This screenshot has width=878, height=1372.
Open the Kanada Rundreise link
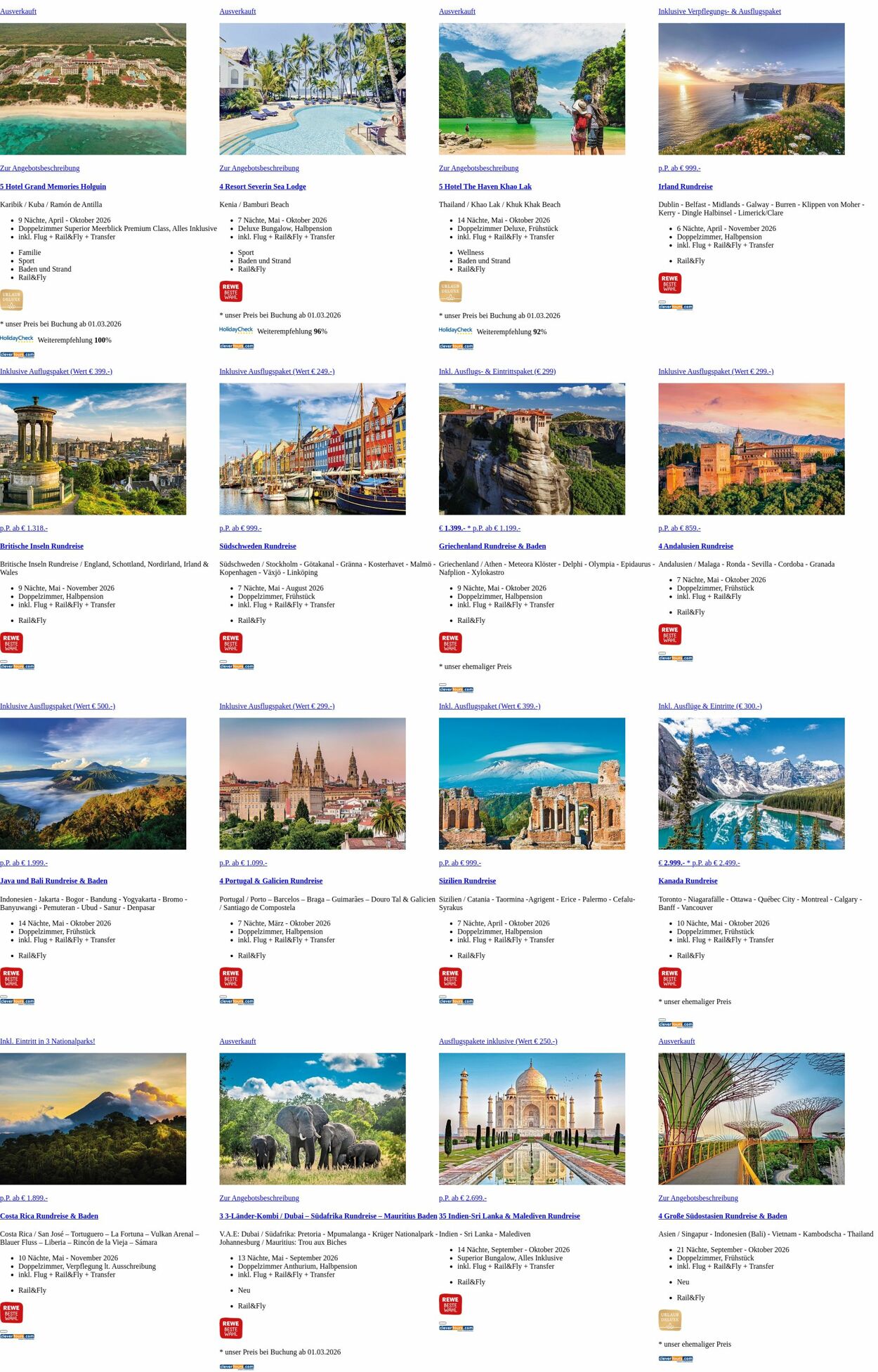click(688, 880)
